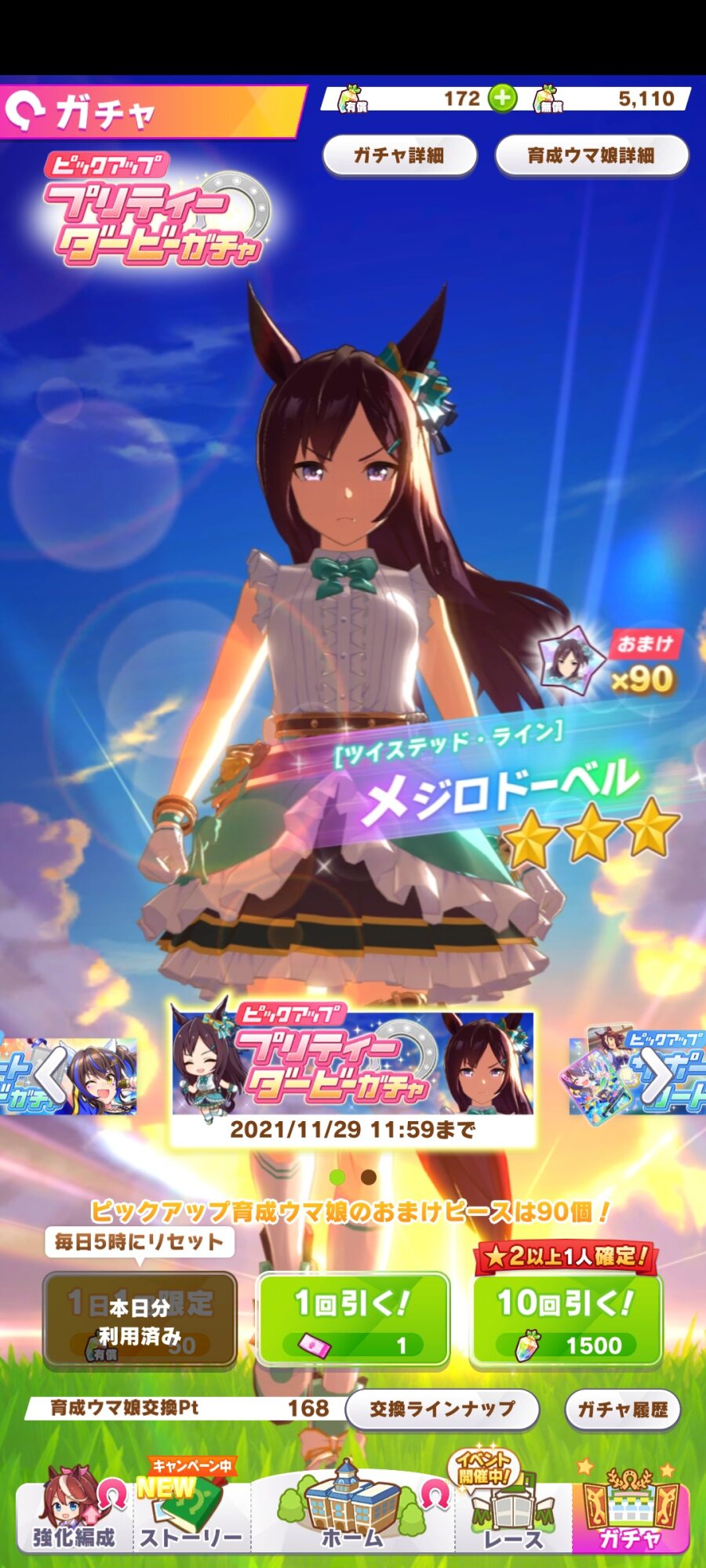Select the ガチャ tab
706x1568 pixels.
point(631,1509)
